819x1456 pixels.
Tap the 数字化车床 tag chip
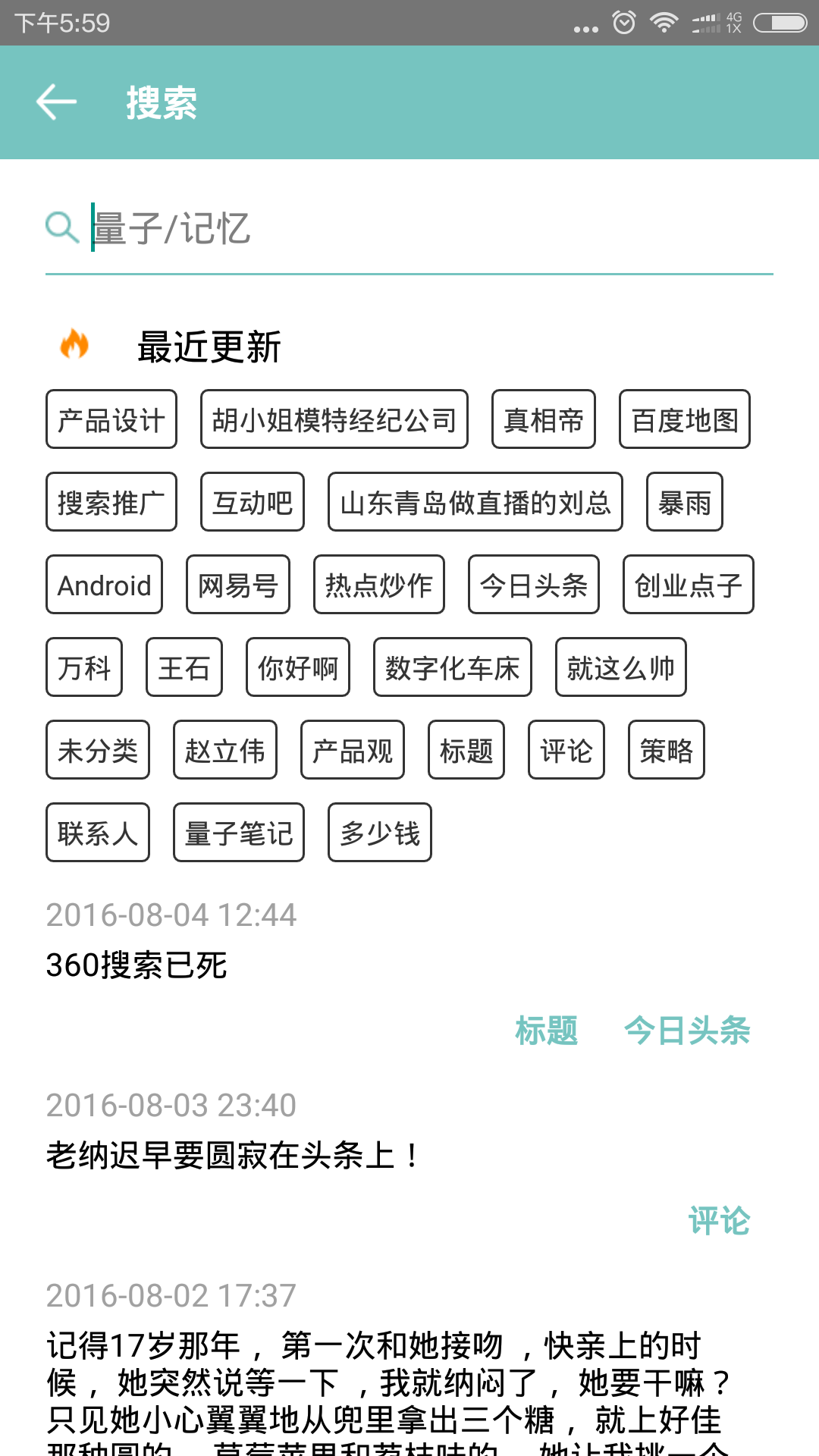click(453, 667)
